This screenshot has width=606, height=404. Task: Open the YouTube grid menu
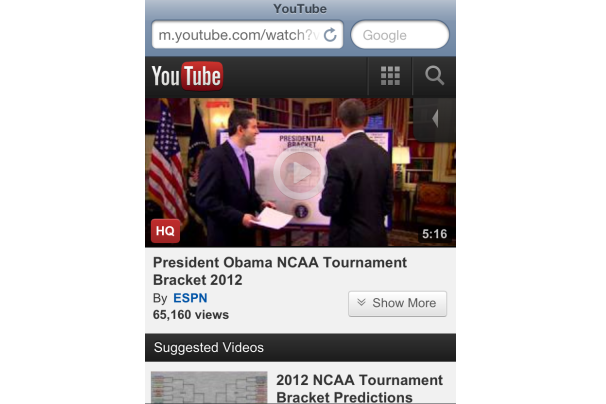click(x=391, y=76)
